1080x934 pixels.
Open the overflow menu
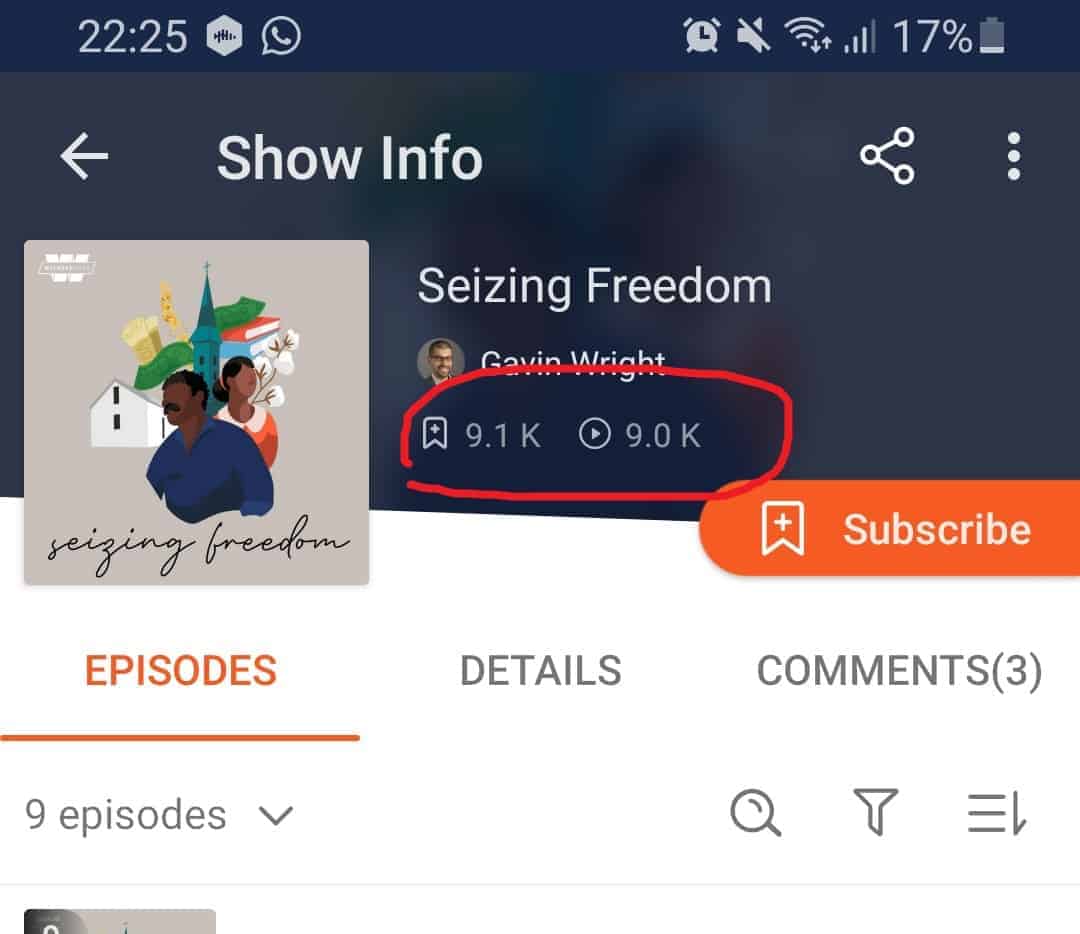coord(1014,157)
